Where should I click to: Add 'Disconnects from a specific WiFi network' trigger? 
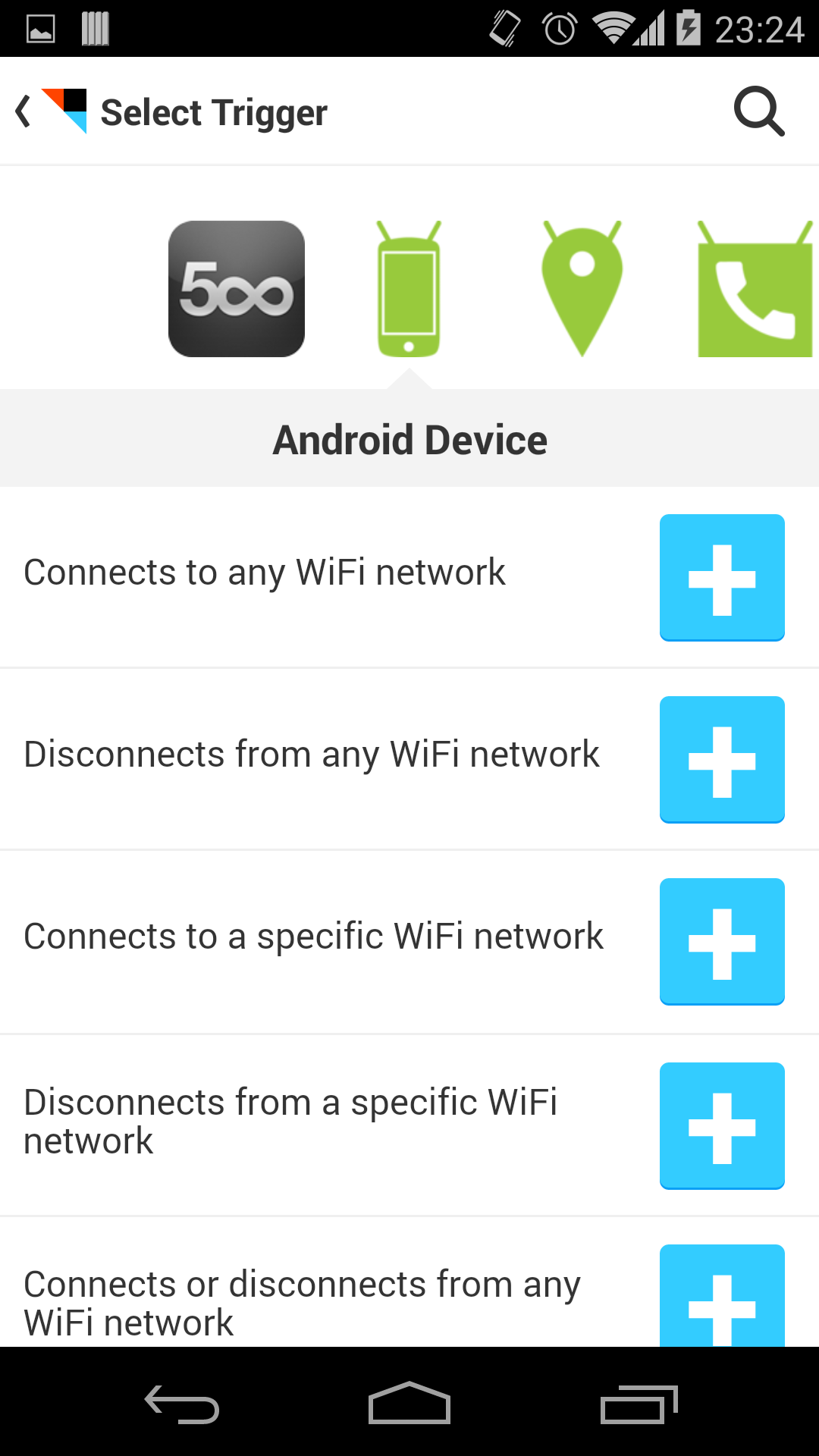tap(722, 1126)
